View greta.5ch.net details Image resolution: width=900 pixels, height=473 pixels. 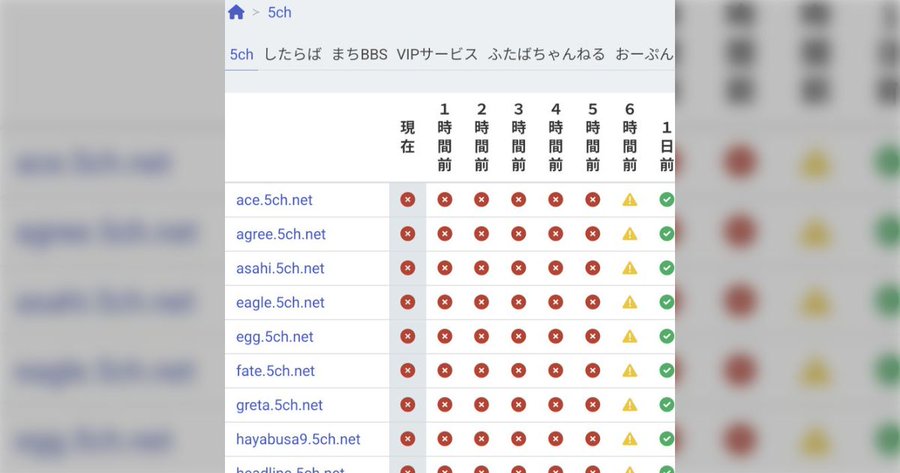point(279,405)
